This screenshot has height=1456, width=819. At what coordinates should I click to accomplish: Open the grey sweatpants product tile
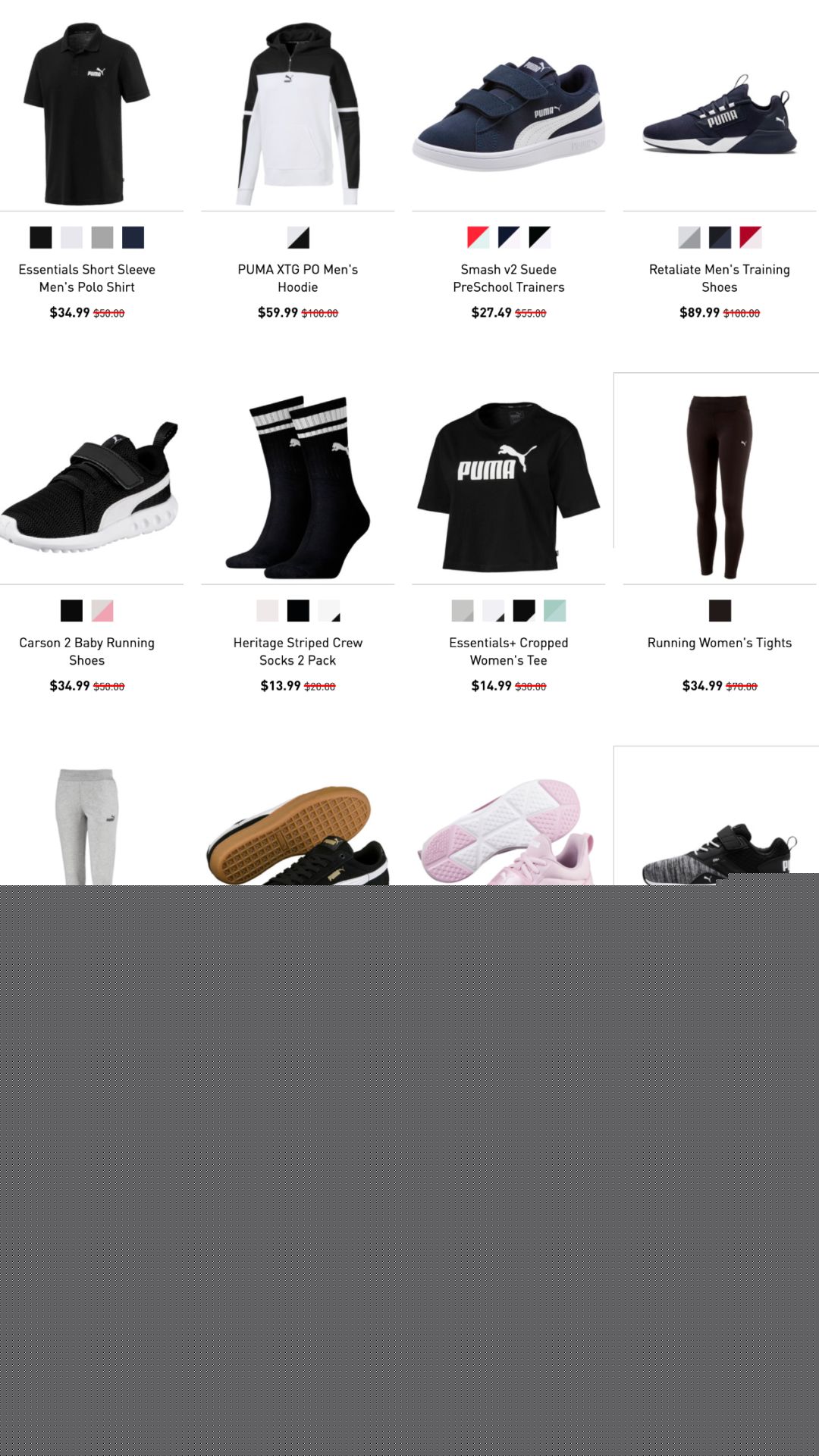pyautogui.click(x=86, y=826)
